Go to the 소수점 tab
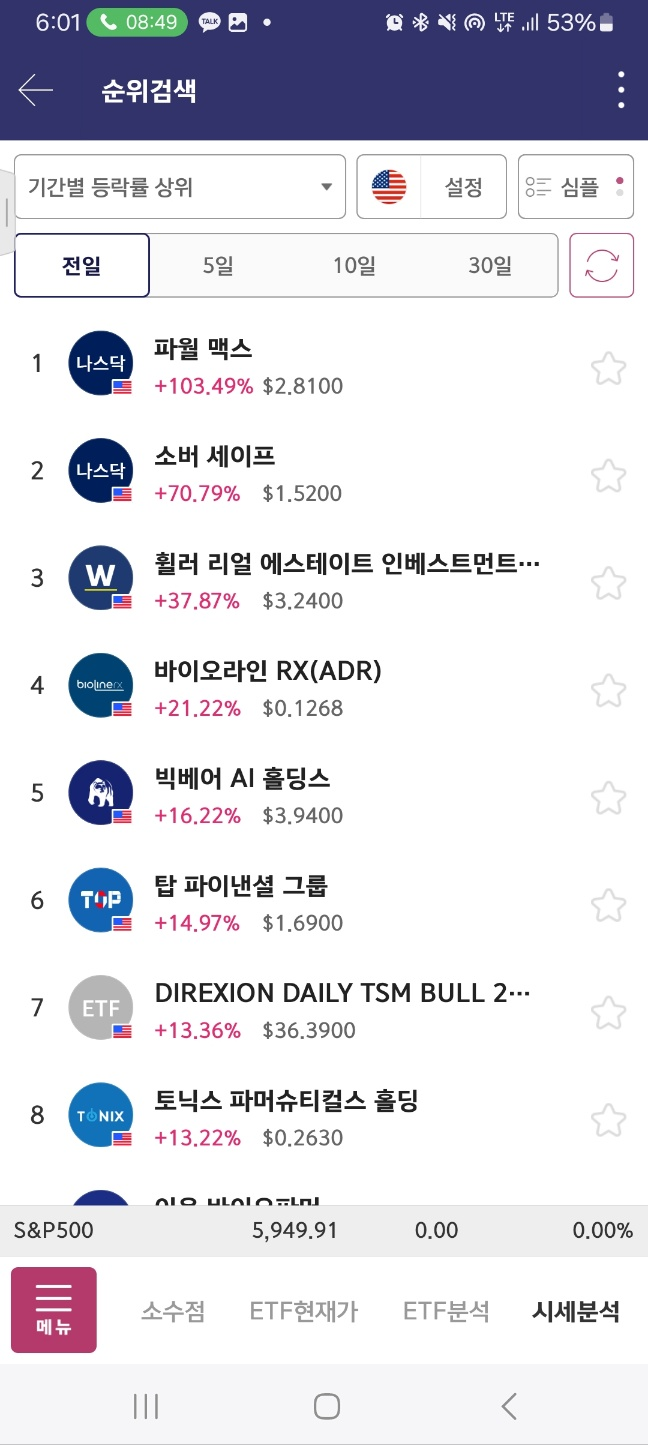 point(173,1311)
